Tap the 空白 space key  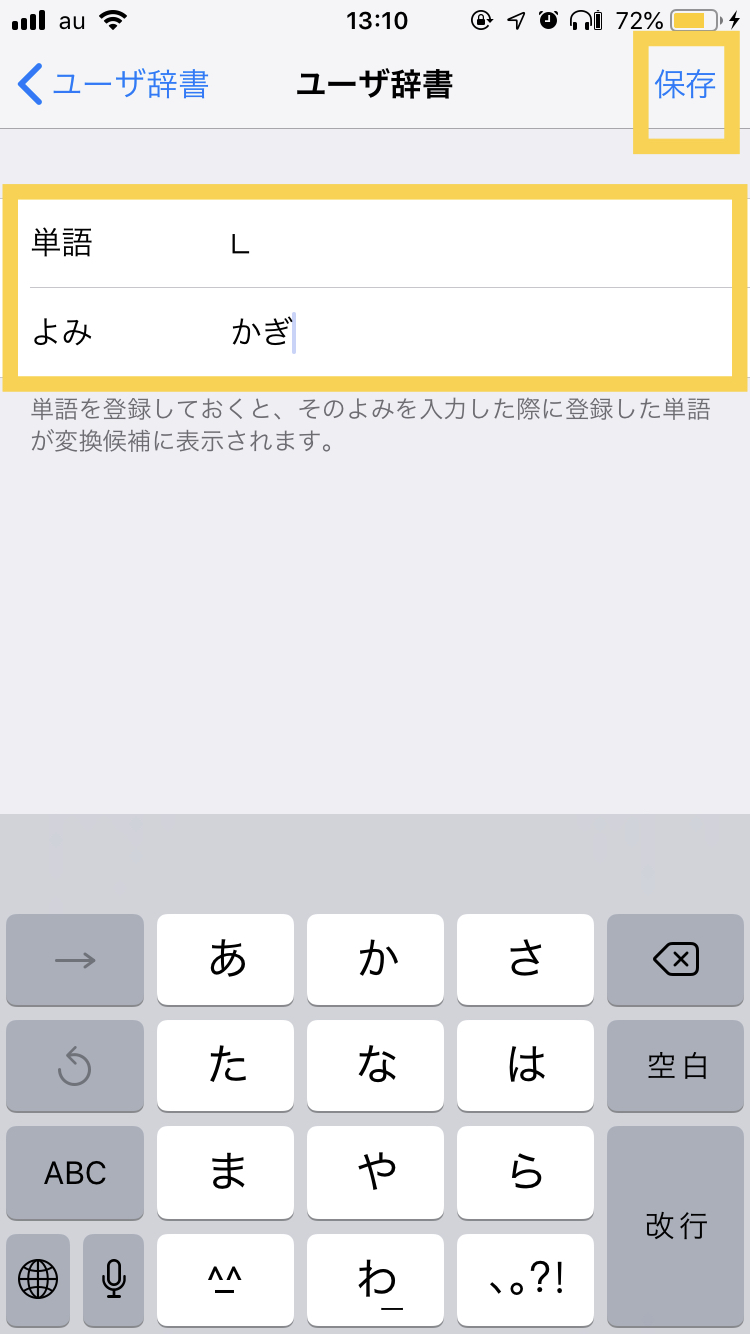coord(675,1066)
